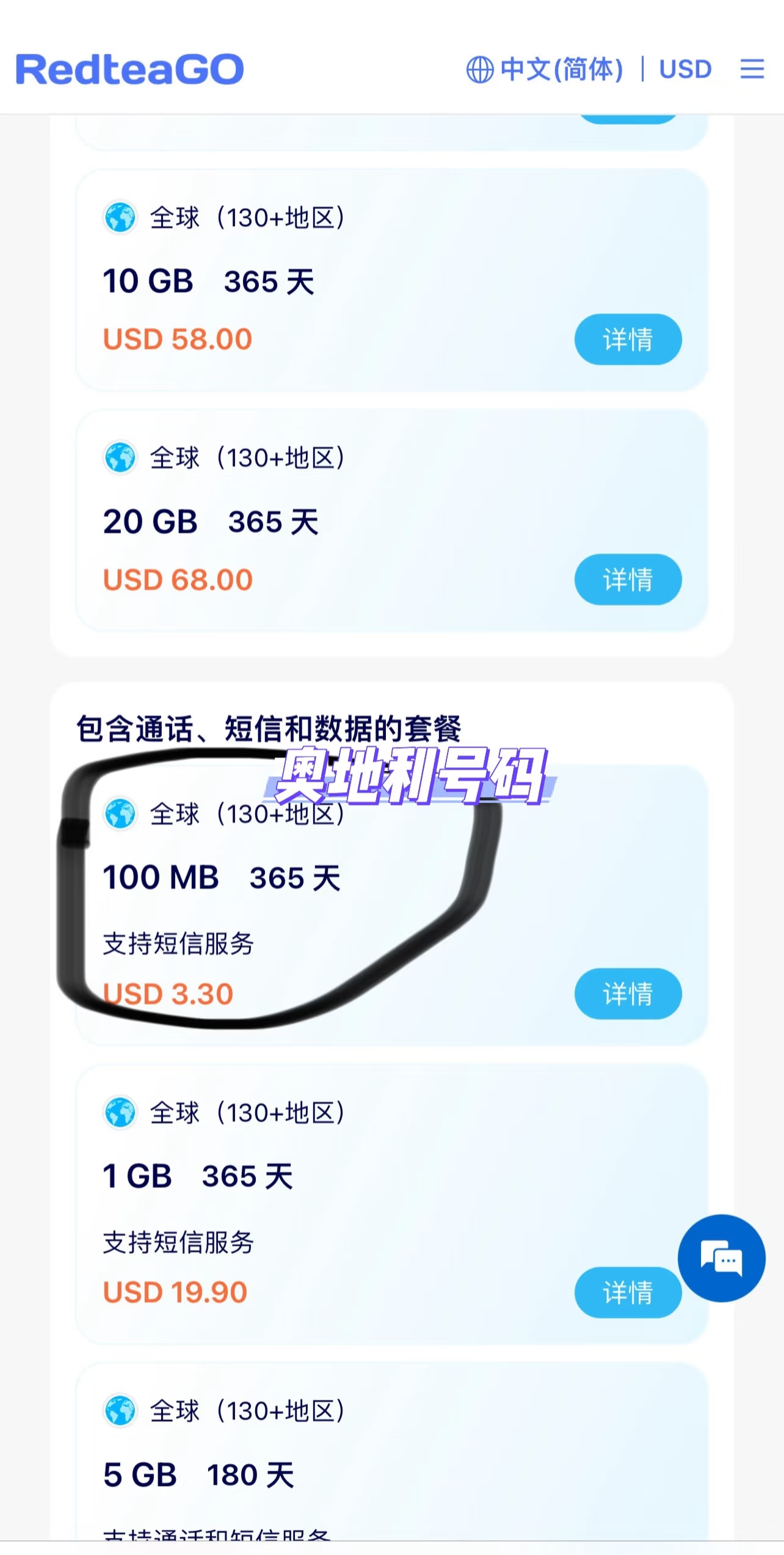Image resolution: width=784 pixels, height=1555 pixels.
Task: Click the globe icon on the 5 GB plan card
Action: tap(120, 1411)
